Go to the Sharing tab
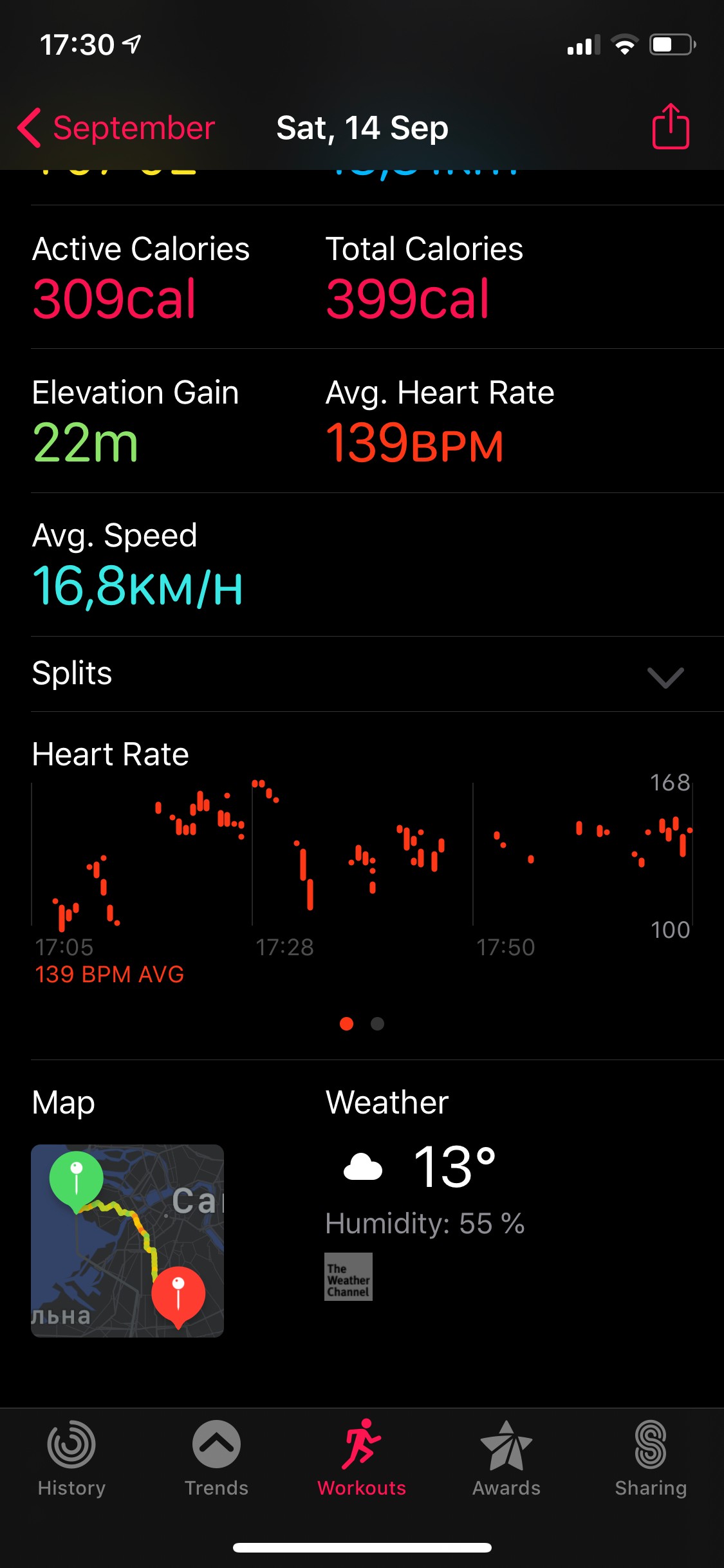This screenshot has height=1568, width=724. click(x=651, y=1459)
